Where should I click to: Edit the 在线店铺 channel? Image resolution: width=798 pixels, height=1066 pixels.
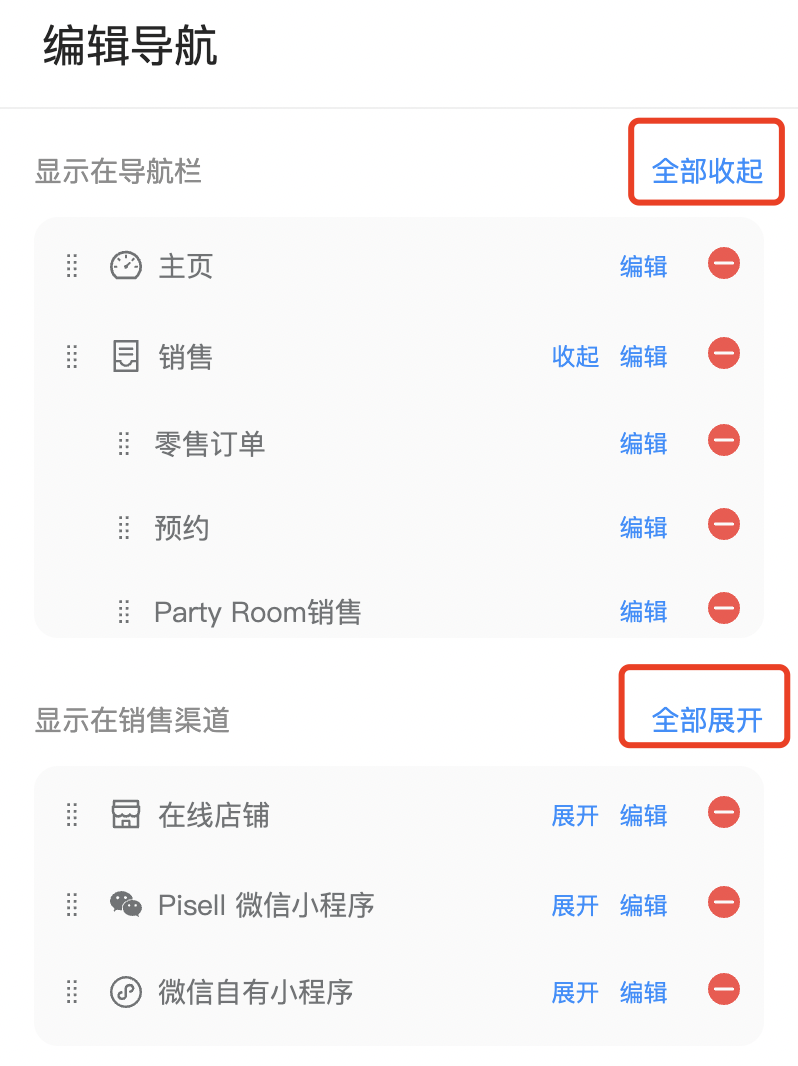pyautogui.click(x=643, y=816)
